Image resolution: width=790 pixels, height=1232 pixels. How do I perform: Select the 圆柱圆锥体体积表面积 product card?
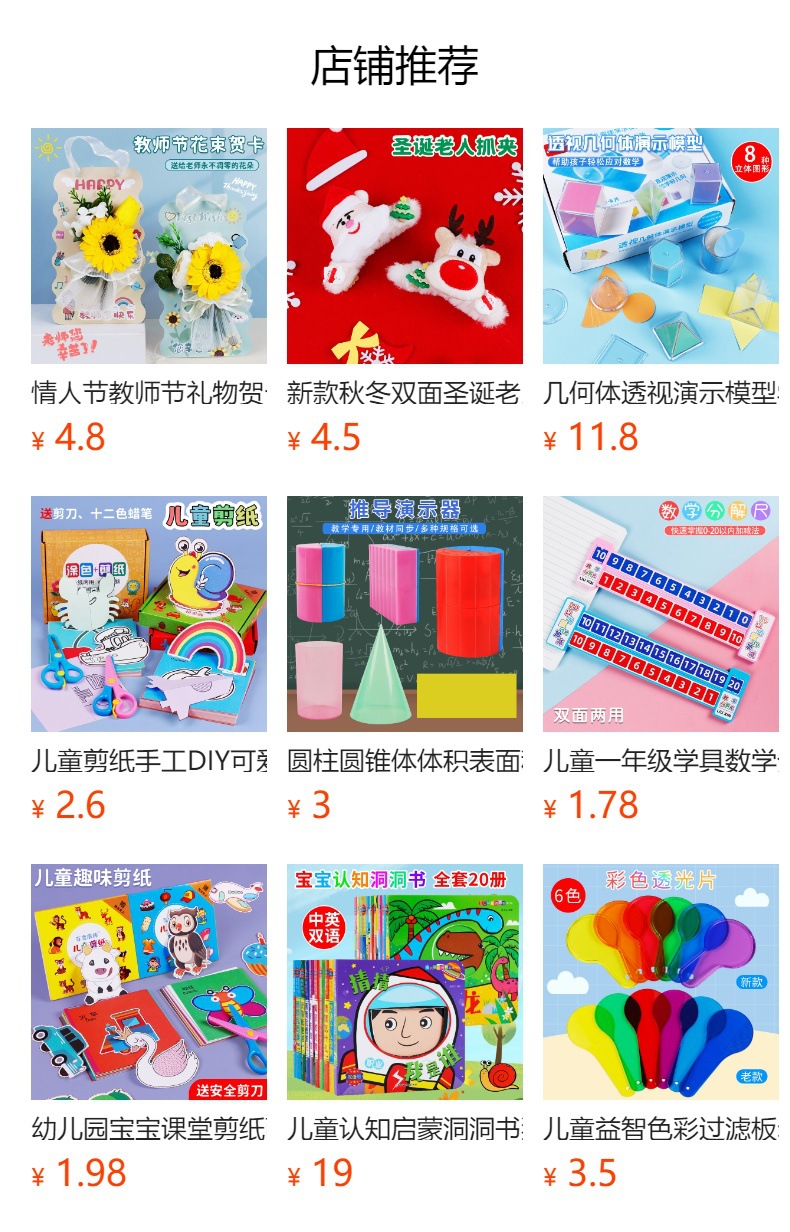pos(405,660)
